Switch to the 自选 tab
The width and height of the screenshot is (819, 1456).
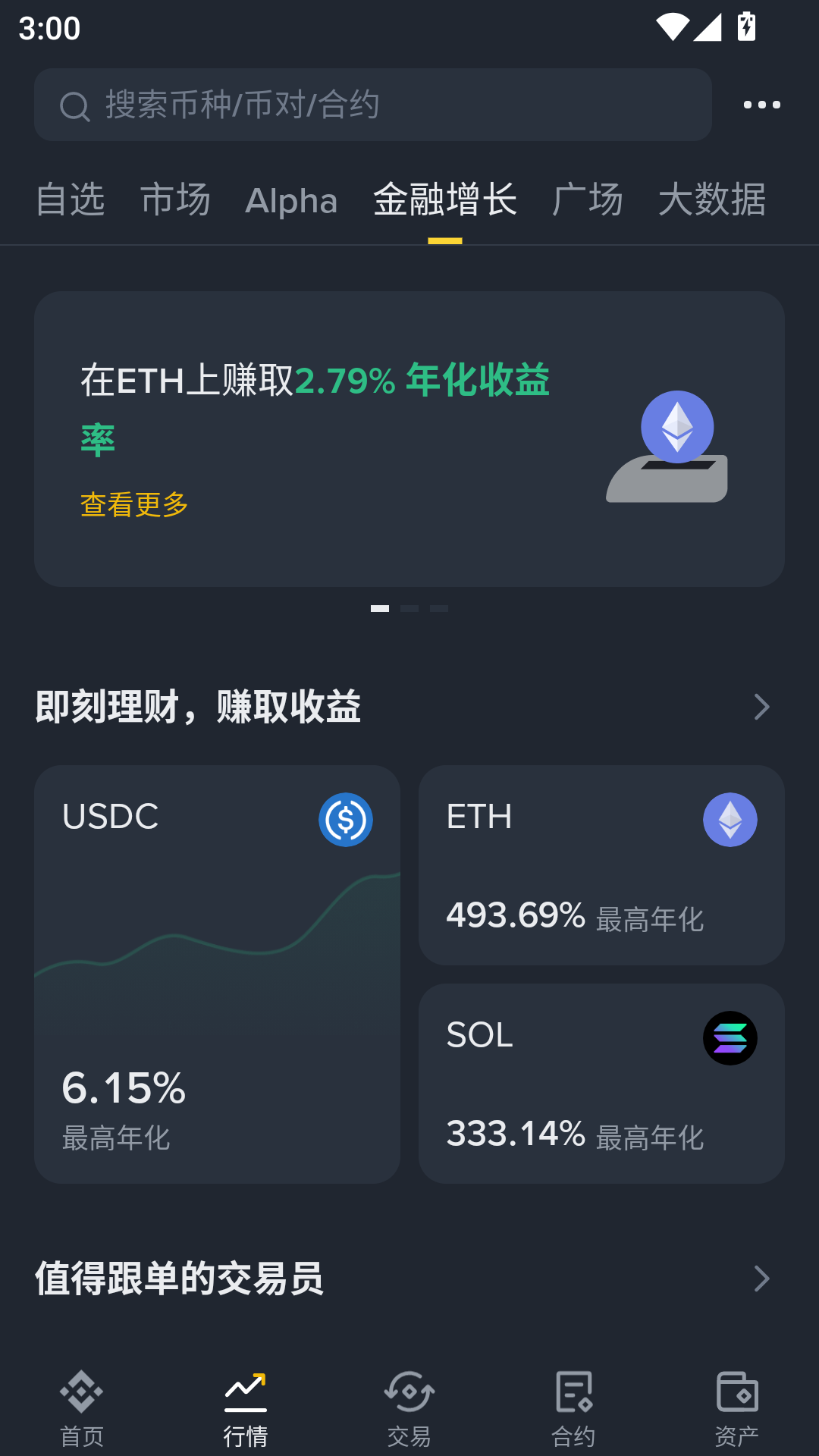pos(71,200)
